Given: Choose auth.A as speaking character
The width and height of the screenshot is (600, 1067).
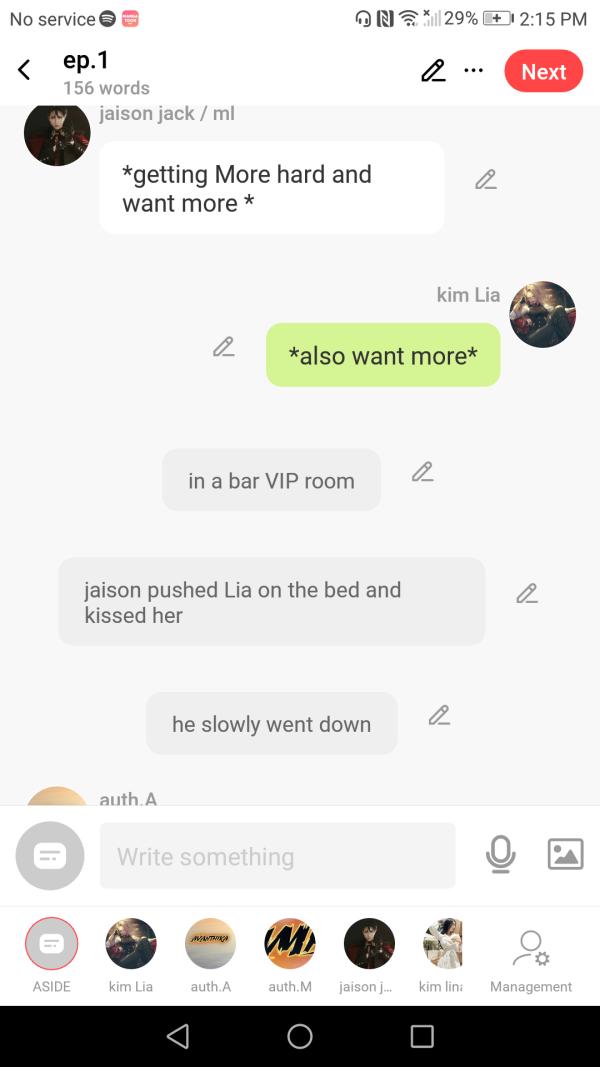Looking at the screenshot, I should [x=211, y=944].
